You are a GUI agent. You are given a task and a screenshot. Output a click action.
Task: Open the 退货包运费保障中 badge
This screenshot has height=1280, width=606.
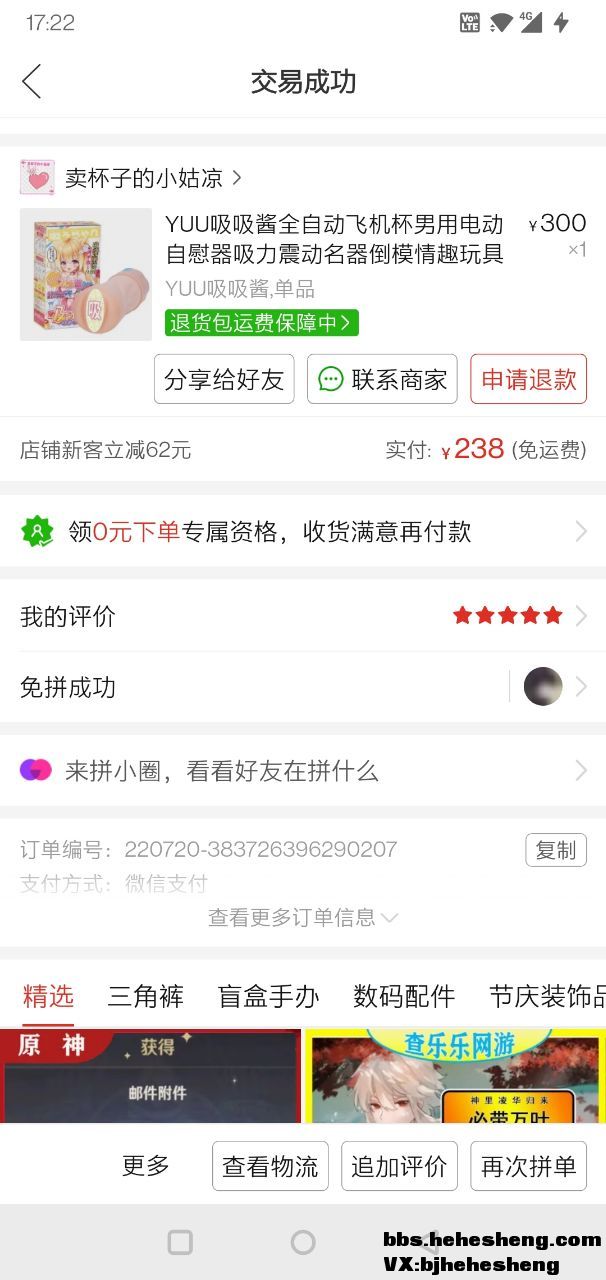tap(261, 322)
